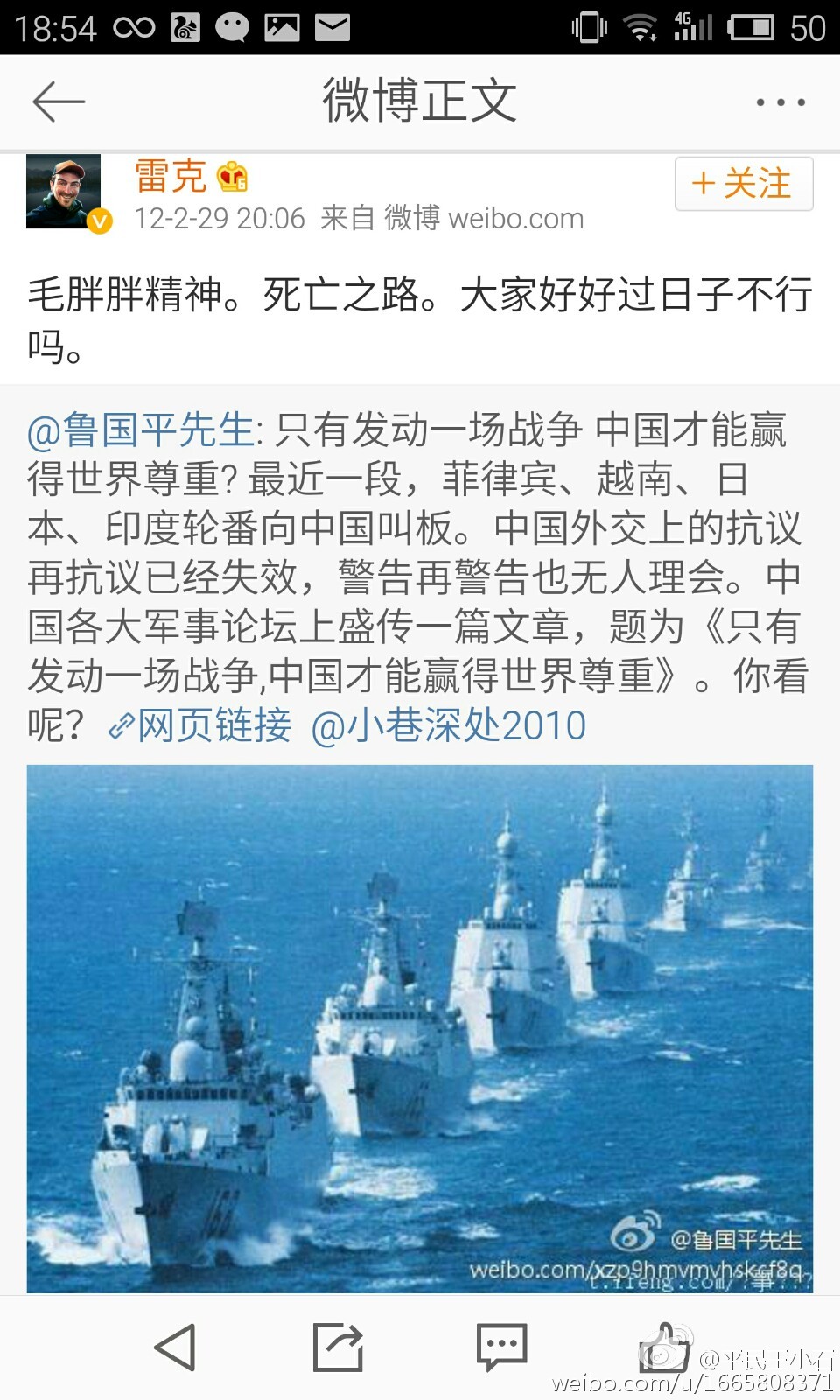Tap the triangle back icon in bottom bar

point(175,1347)
